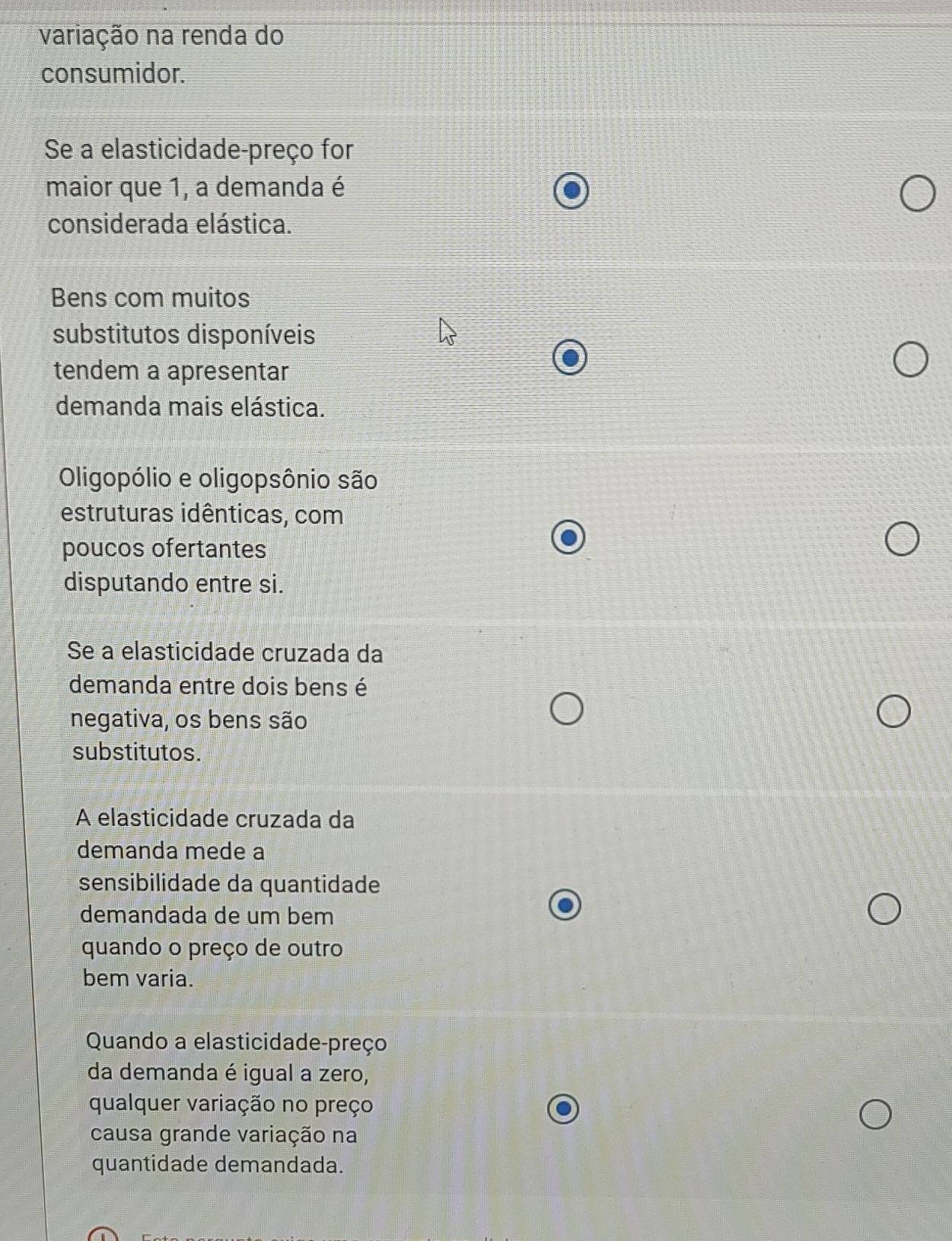Choose the second option for "elasticidade cruzada mede a sensibilidade"
The image size is (952, 1241).
click(885, 910)
